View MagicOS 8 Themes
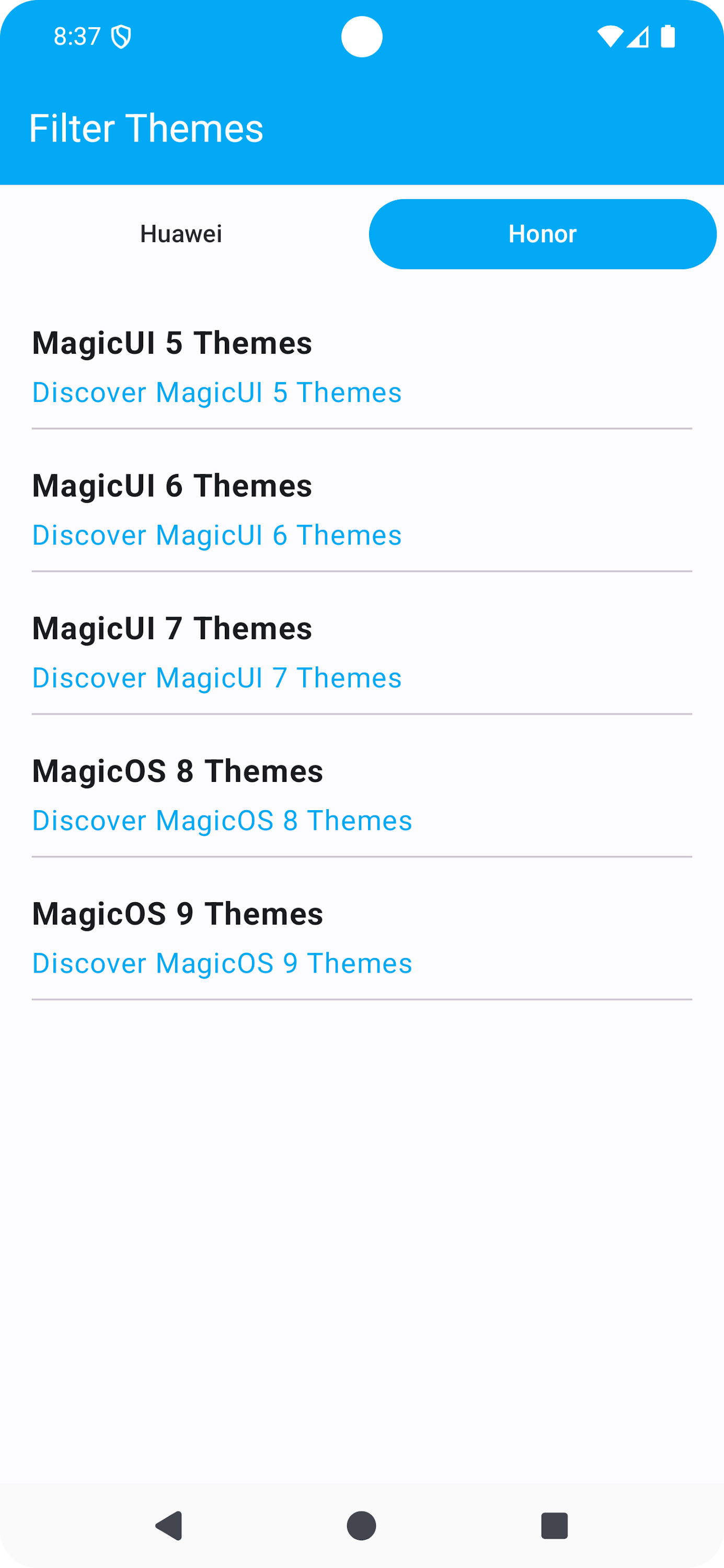 [362, 795]
